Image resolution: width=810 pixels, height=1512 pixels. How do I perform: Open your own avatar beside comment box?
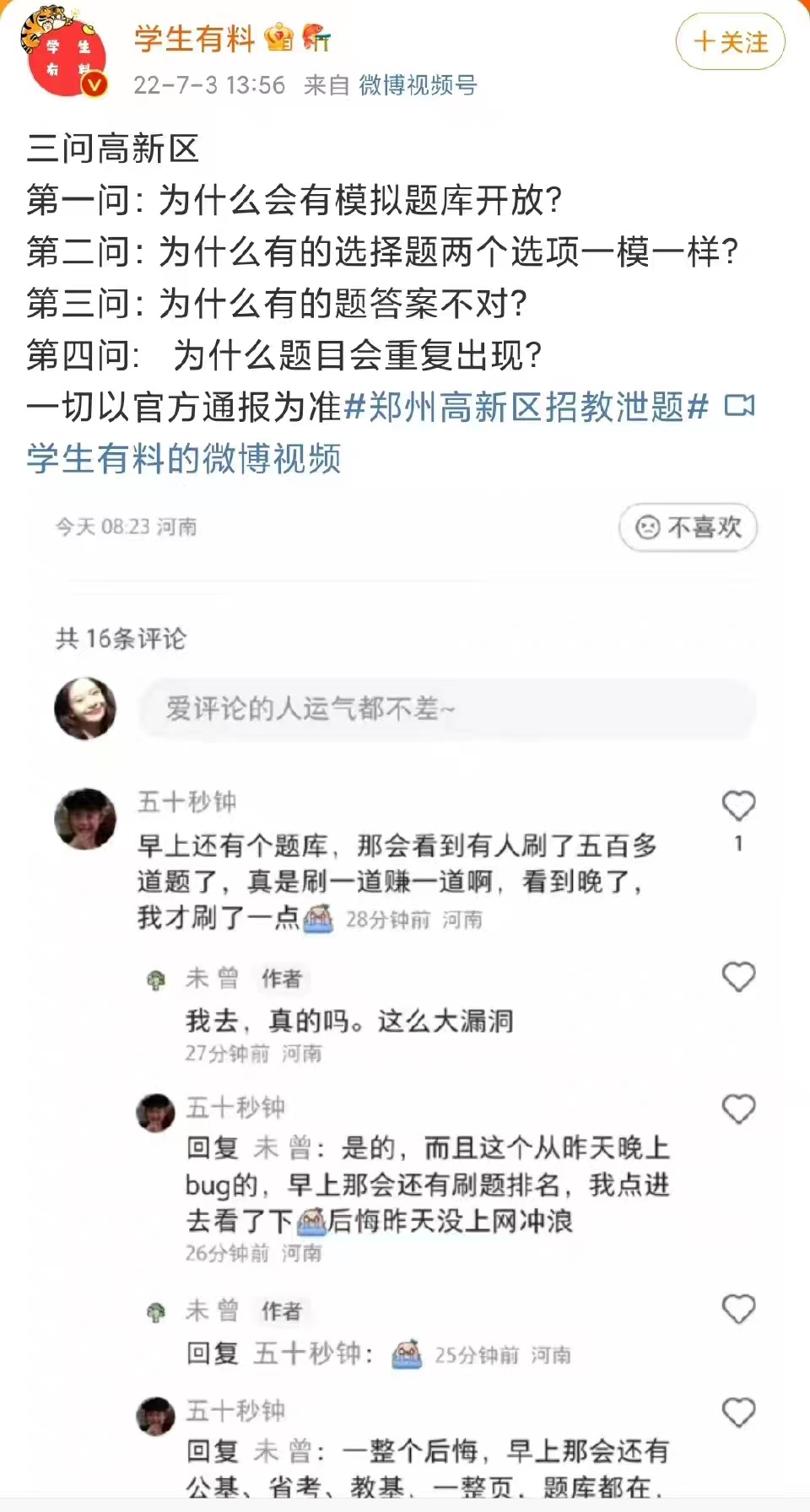pos(85,709)
